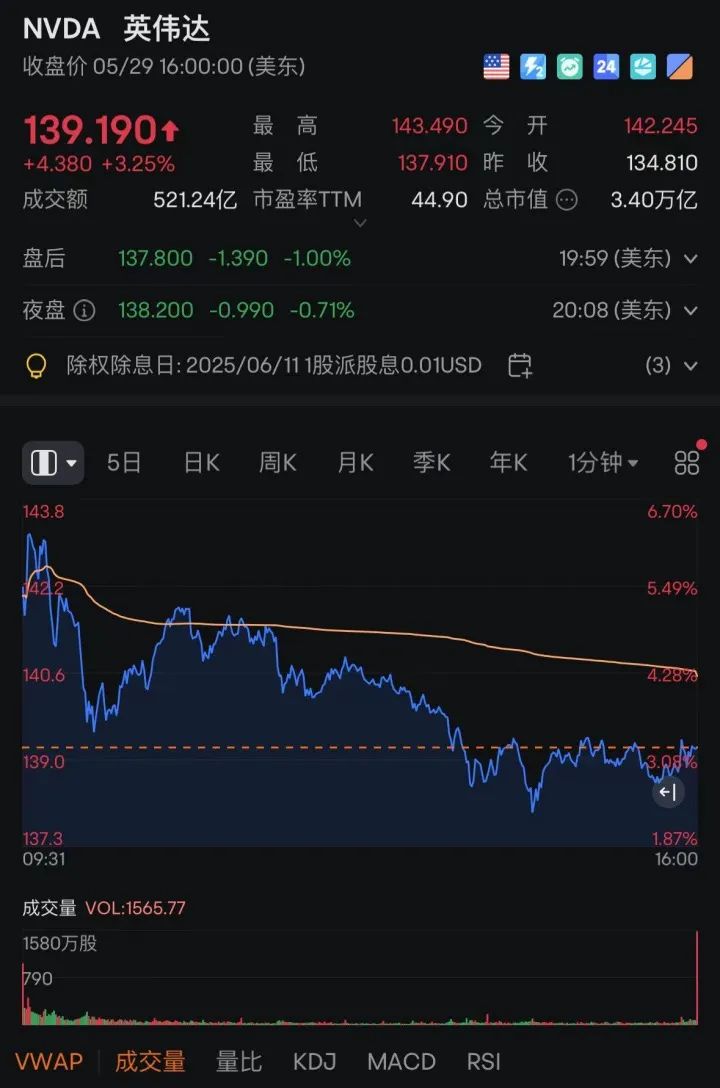Screen dimensions: 720x1088
Task: Select the 成交量 volume tab
Action: pyautogui.click(x=150, y=1062)
